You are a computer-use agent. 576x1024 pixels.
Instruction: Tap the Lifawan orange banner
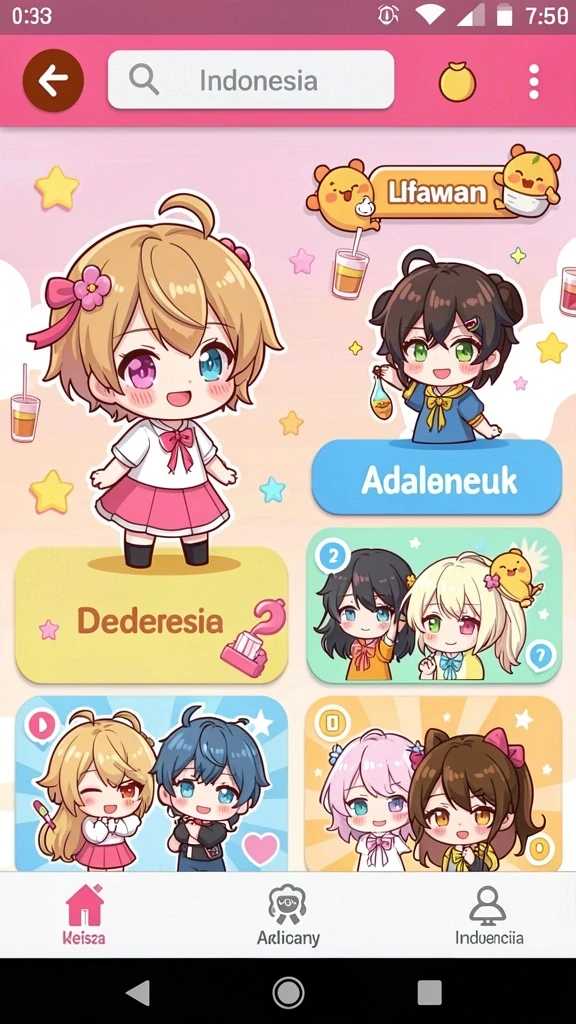tap(436, 192)
